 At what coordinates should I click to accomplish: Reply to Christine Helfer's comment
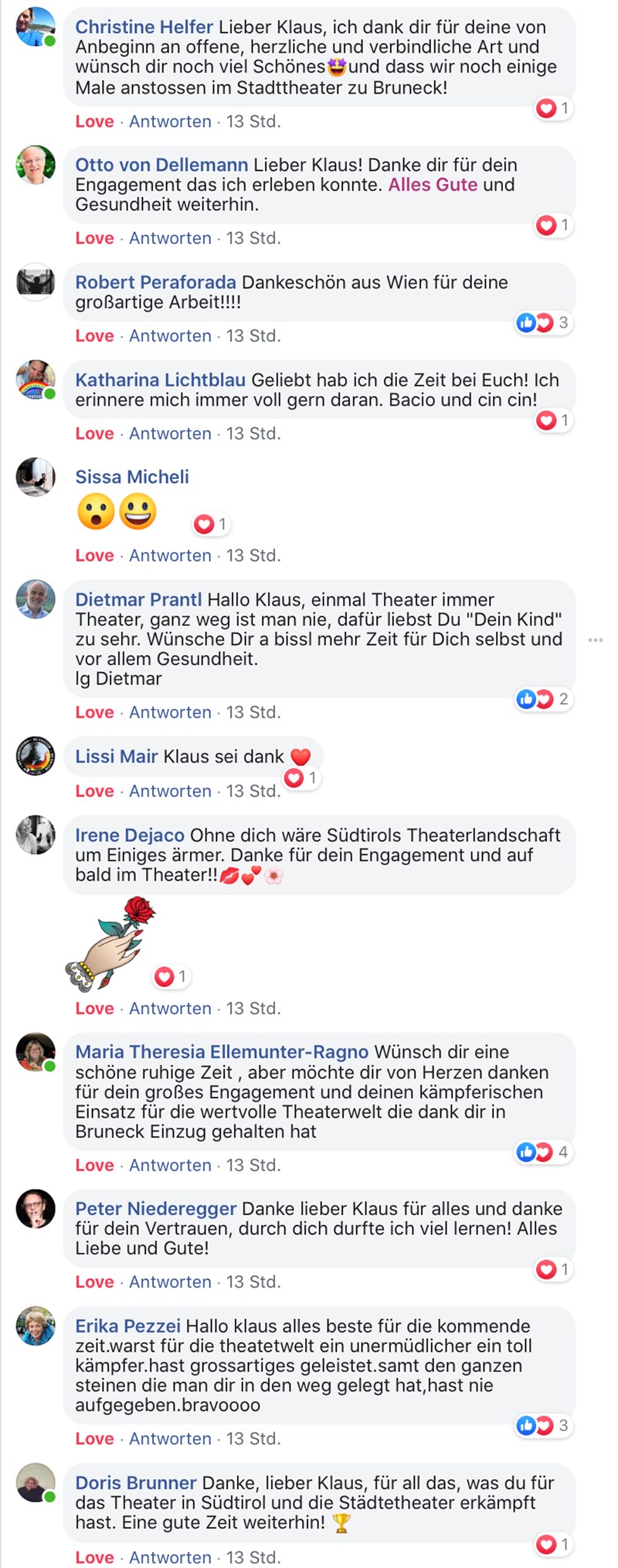170,121
